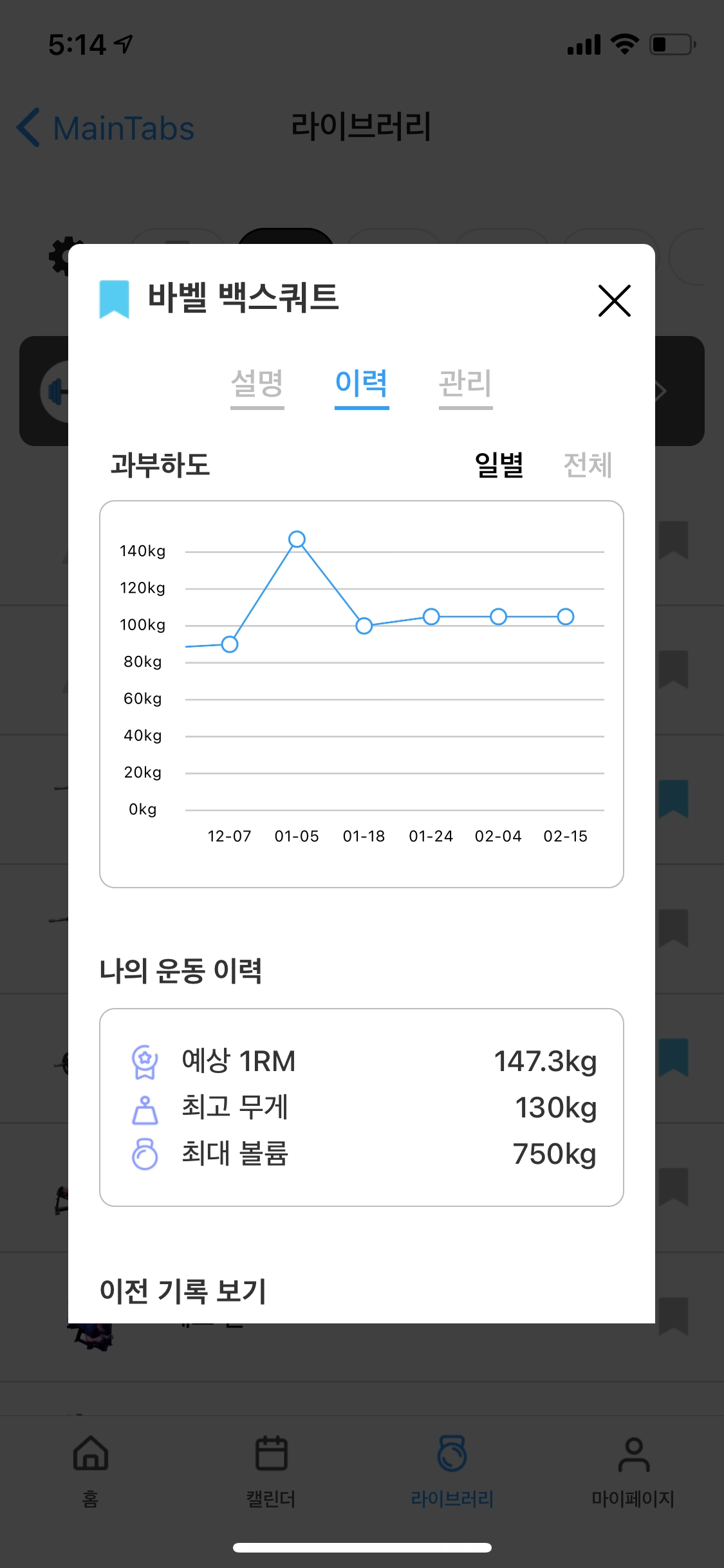This screenshot has height=1568, width=724.
Task: Show the 일별 overload chart
Action: tap(499, 465)
